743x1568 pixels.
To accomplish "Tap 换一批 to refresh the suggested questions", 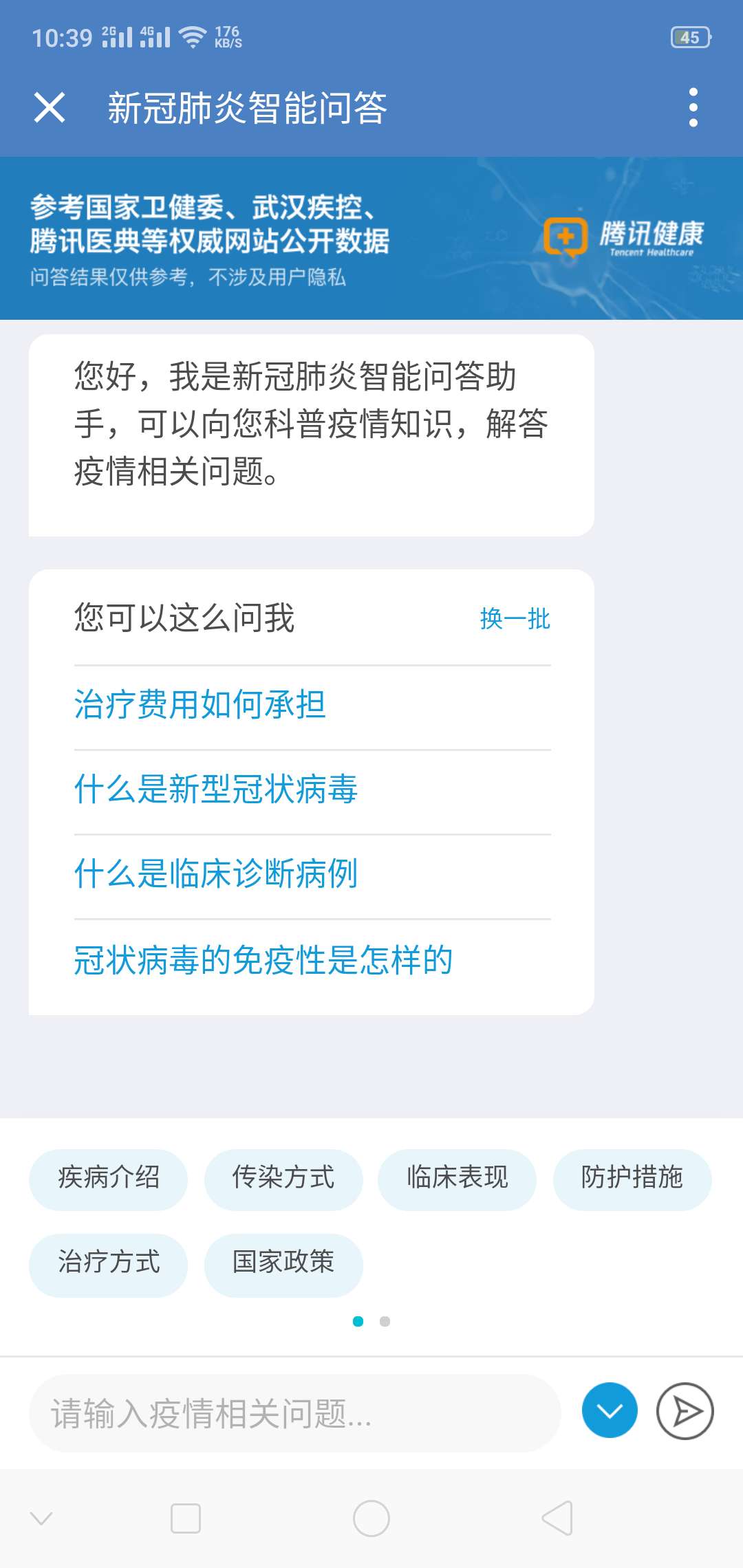I will [x=515, y=619].
